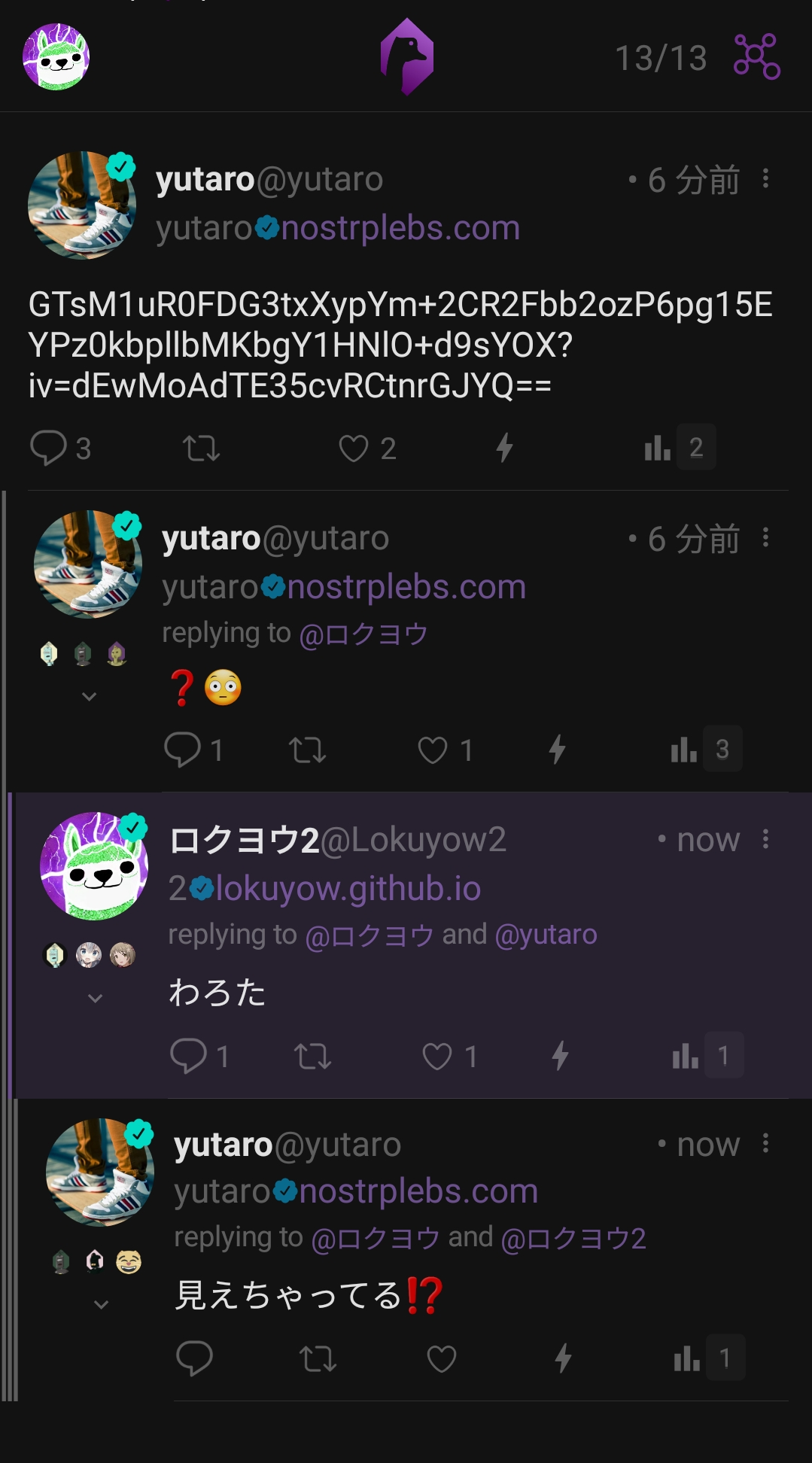
Task: Zap ロクヨウ2's わろた post
Action: pos(560,1055)
